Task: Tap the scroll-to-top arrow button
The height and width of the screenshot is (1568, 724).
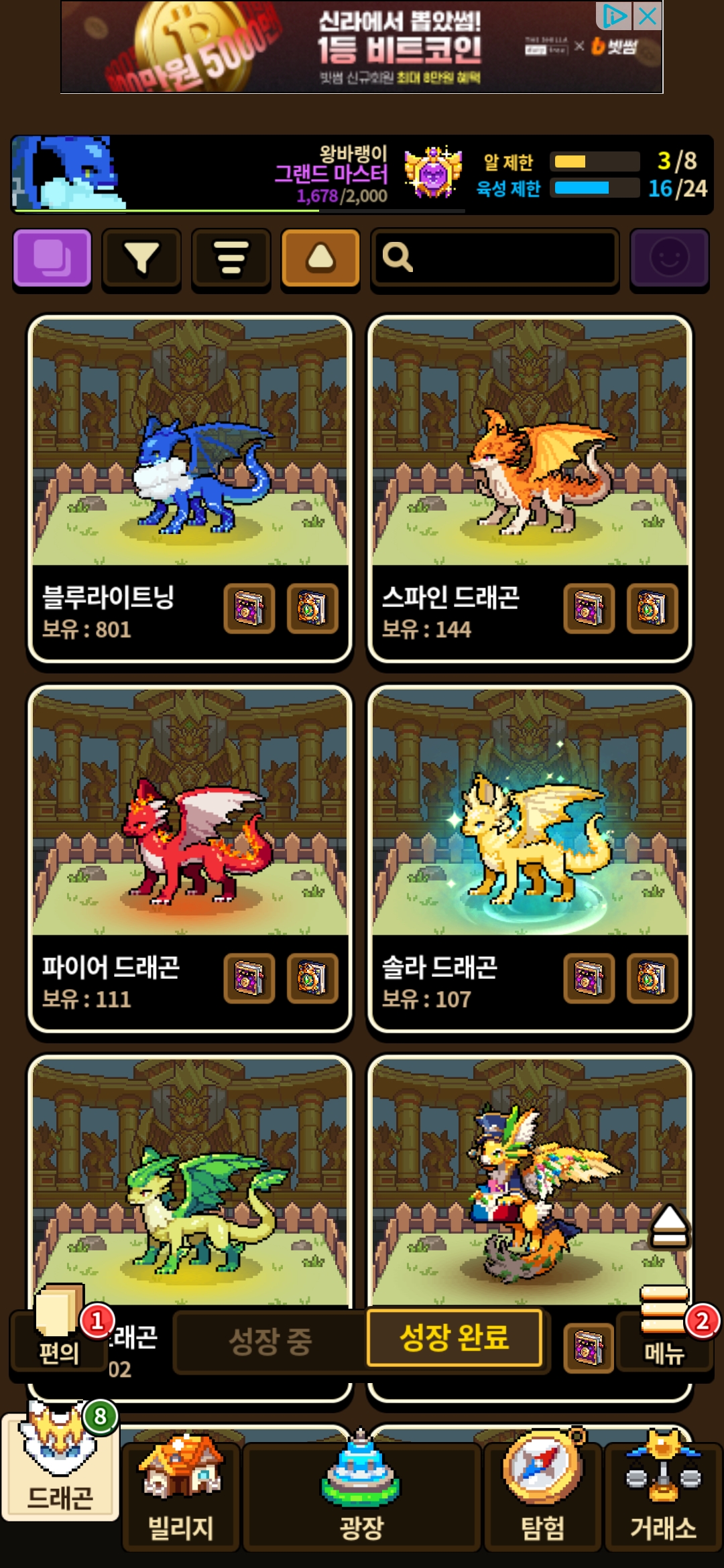Action: pos(669,1226)
